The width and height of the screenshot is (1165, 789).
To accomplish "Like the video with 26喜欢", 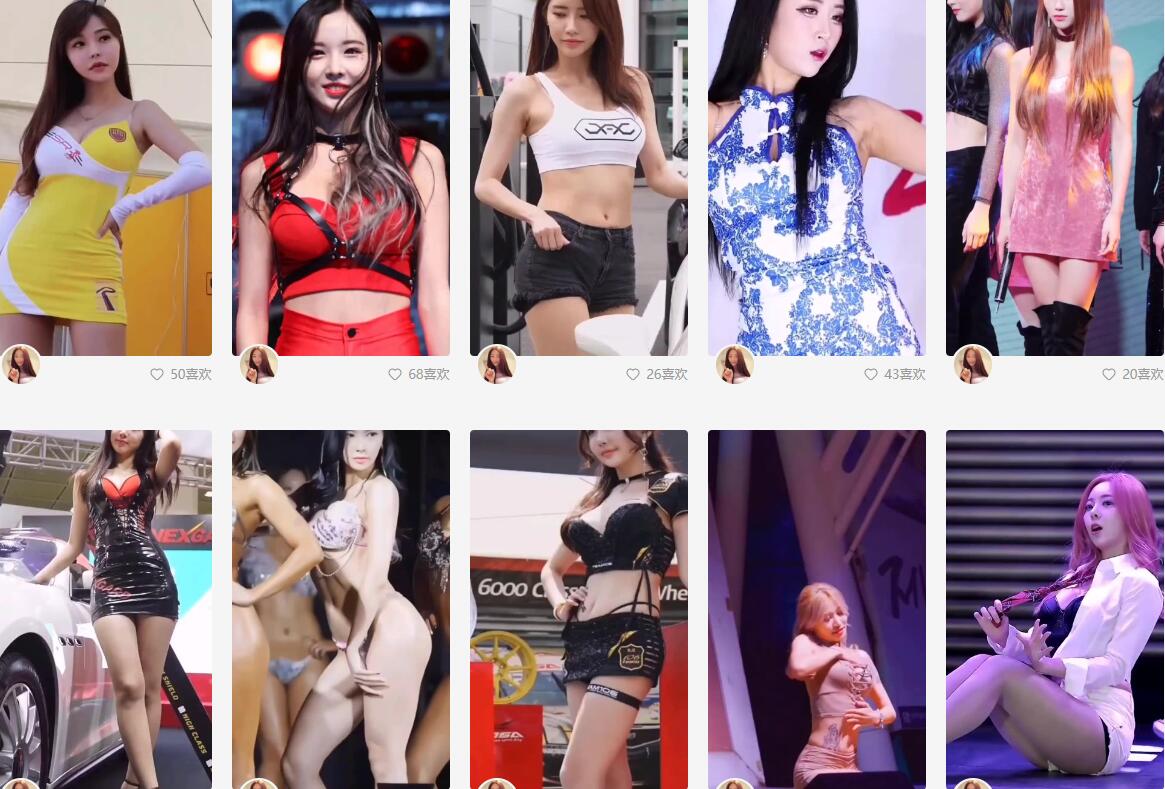I will click(633, 374).
